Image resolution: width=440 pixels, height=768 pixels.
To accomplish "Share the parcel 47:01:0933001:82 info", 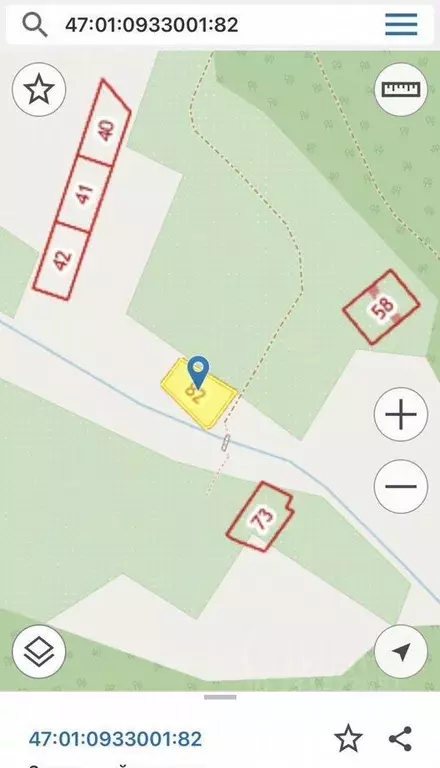I will click(x=400, y=739).
